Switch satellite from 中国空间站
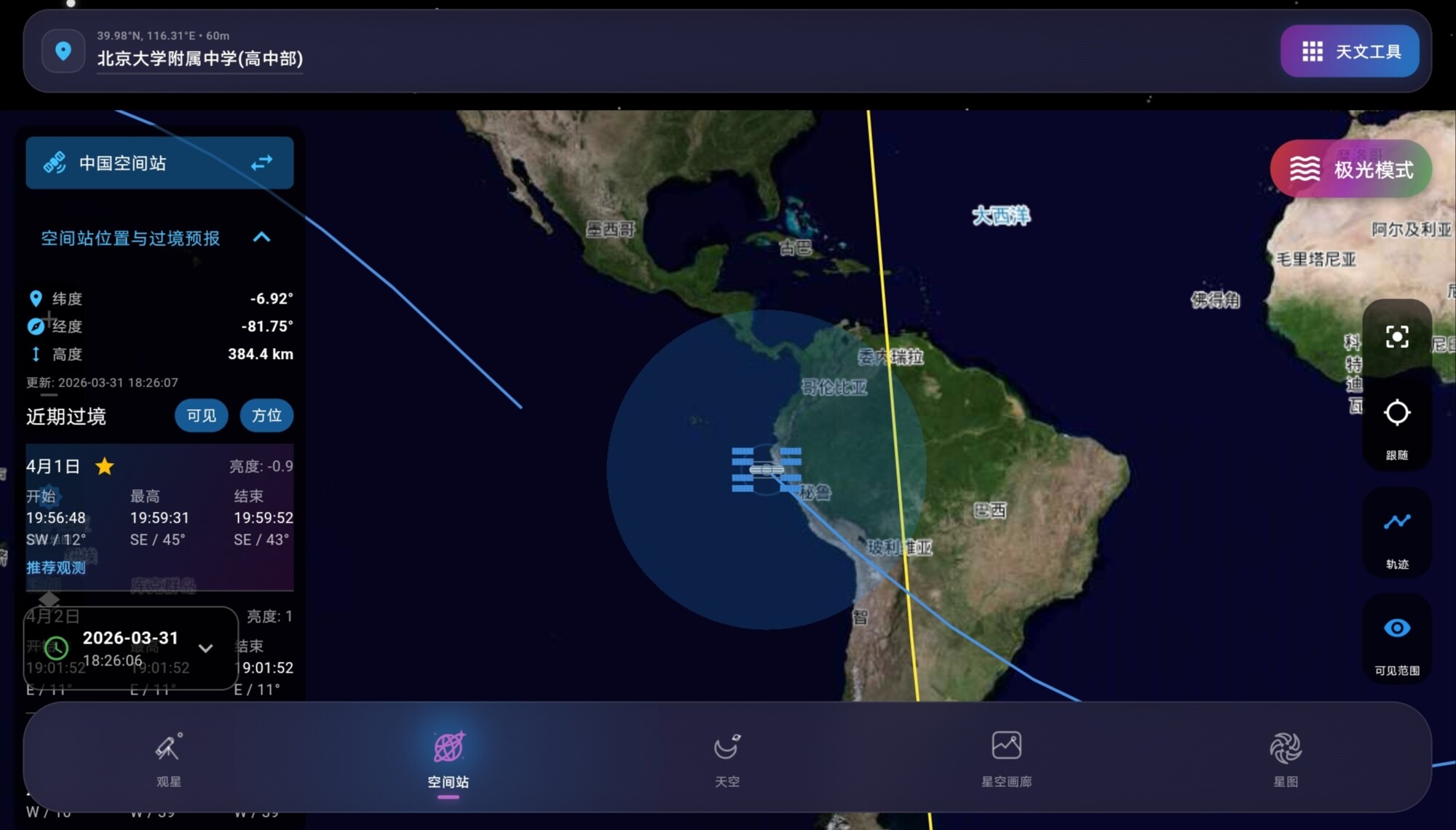 tap(261, 163)
